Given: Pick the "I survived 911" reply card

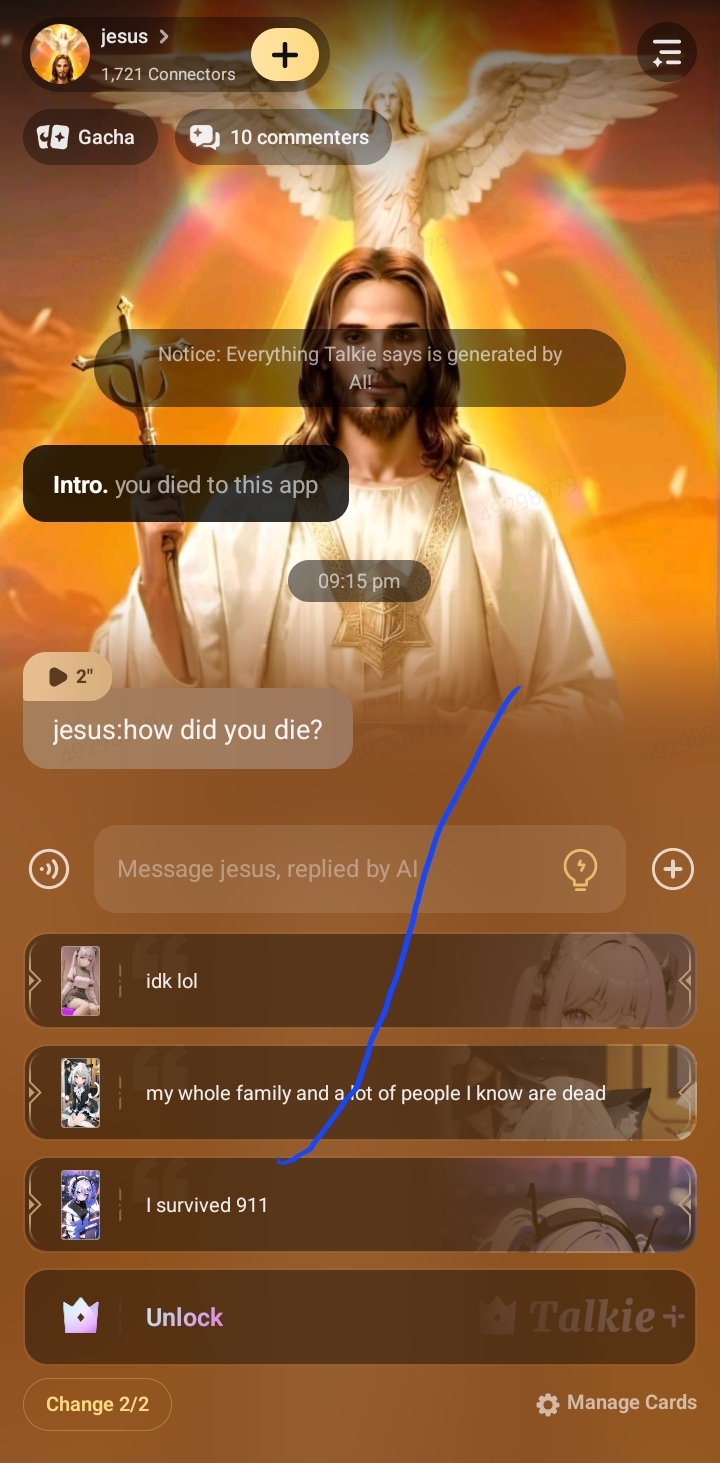Looking at the screenshot, I should (360, 1205).
